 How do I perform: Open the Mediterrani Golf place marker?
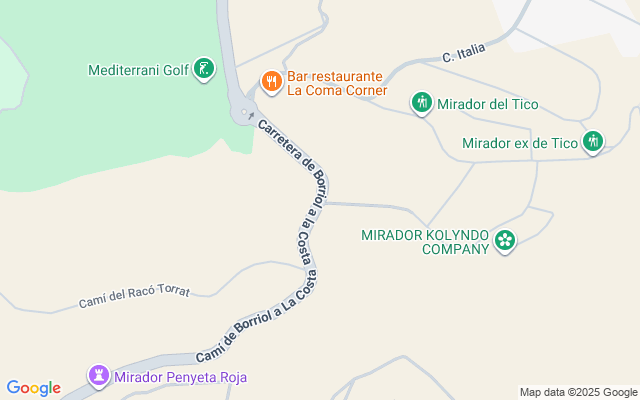204,70
